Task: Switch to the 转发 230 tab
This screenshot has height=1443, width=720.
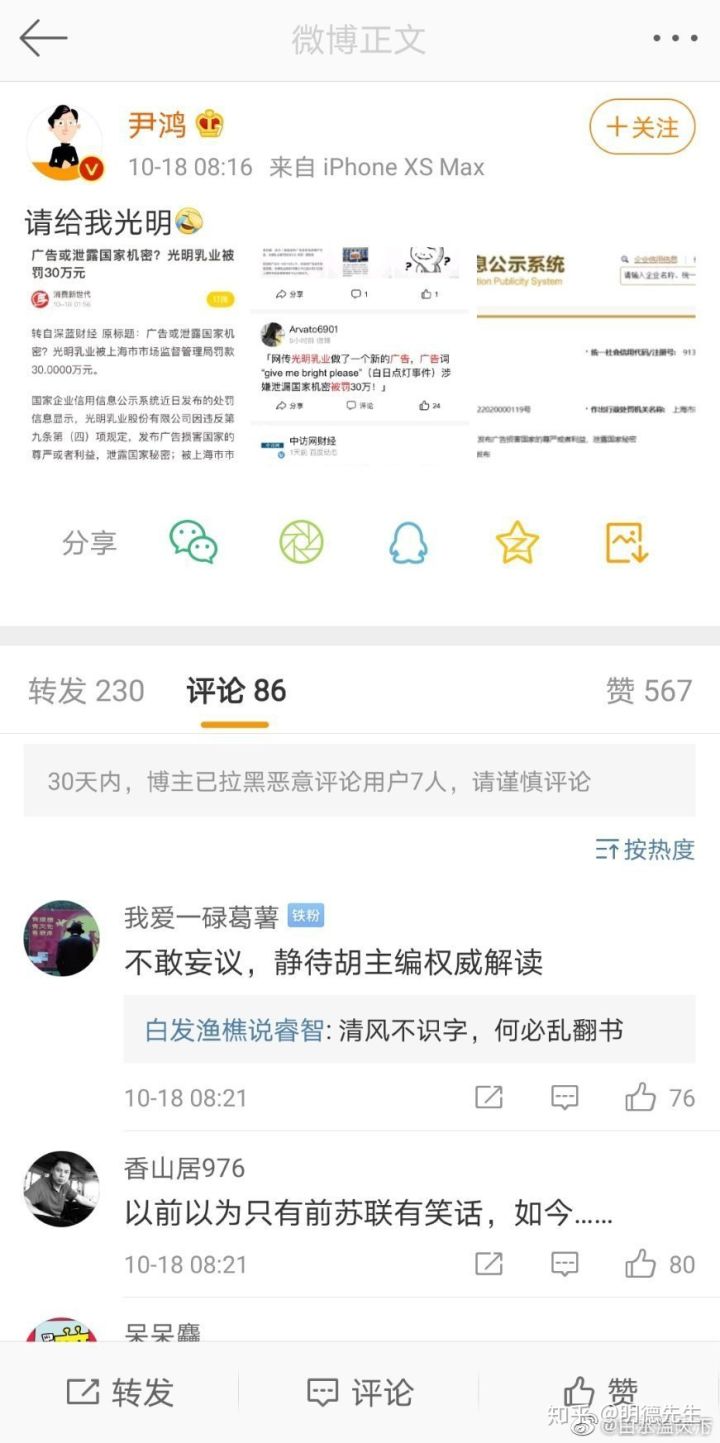Action: coord(86,690)
